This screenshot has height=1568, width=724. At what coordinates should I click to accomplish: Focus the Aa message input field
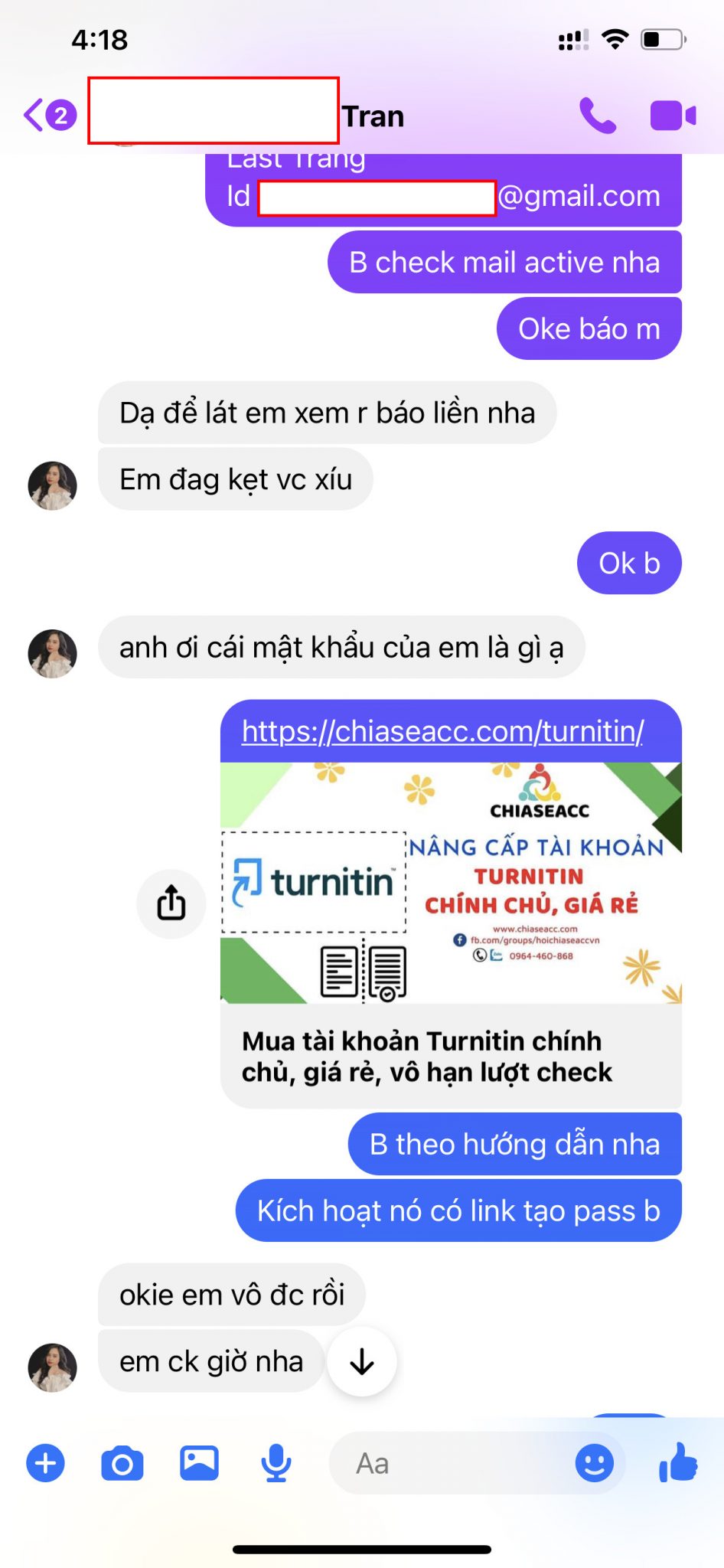point(452,1463)
